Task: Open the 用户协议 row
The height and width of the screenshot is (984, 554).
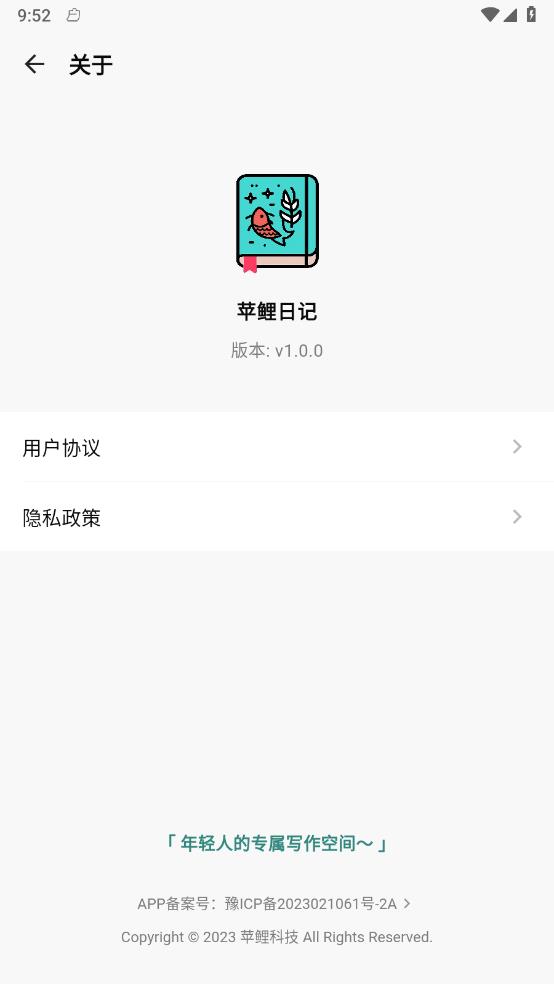Action: (277, 447)
